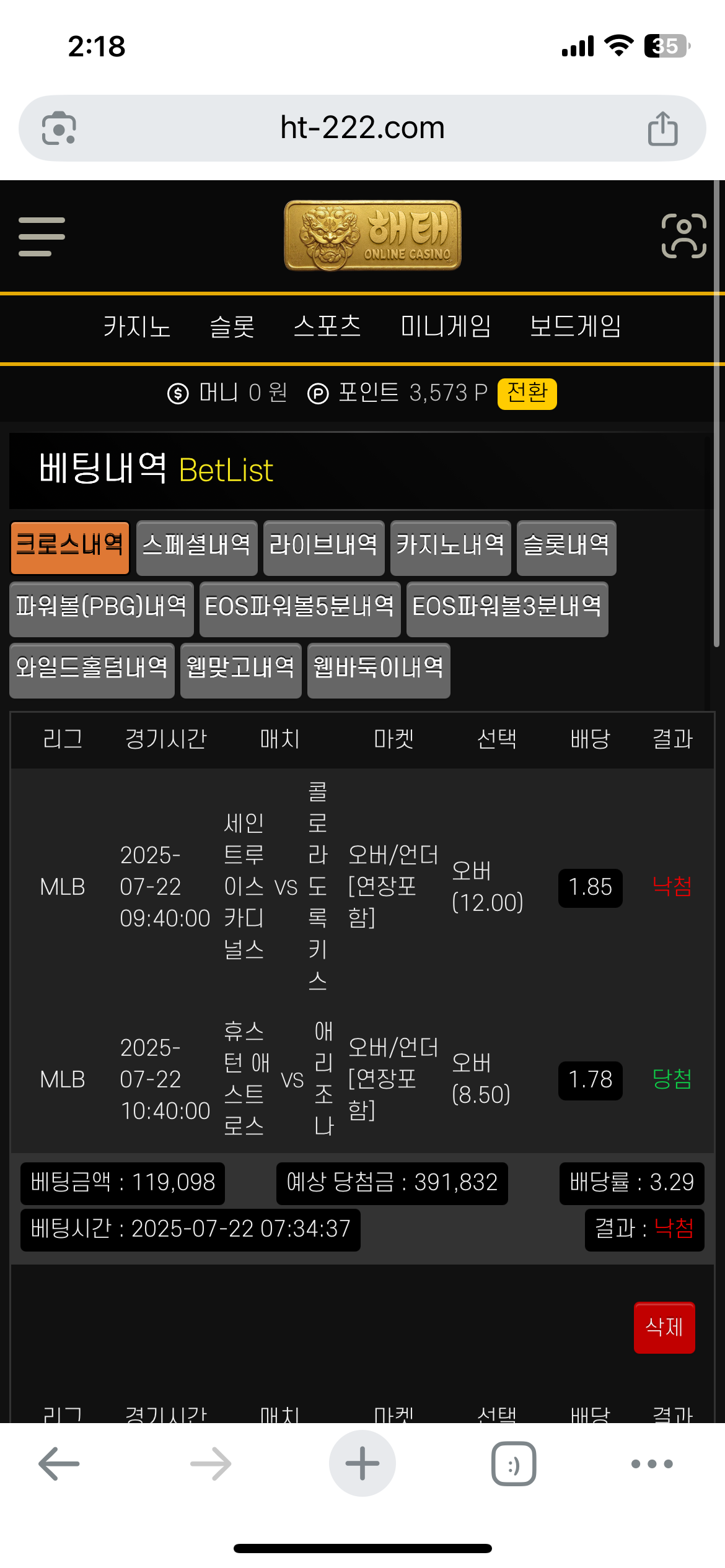Go back in the browser
725x1568 pixels.
click(x=59, y=1464)
